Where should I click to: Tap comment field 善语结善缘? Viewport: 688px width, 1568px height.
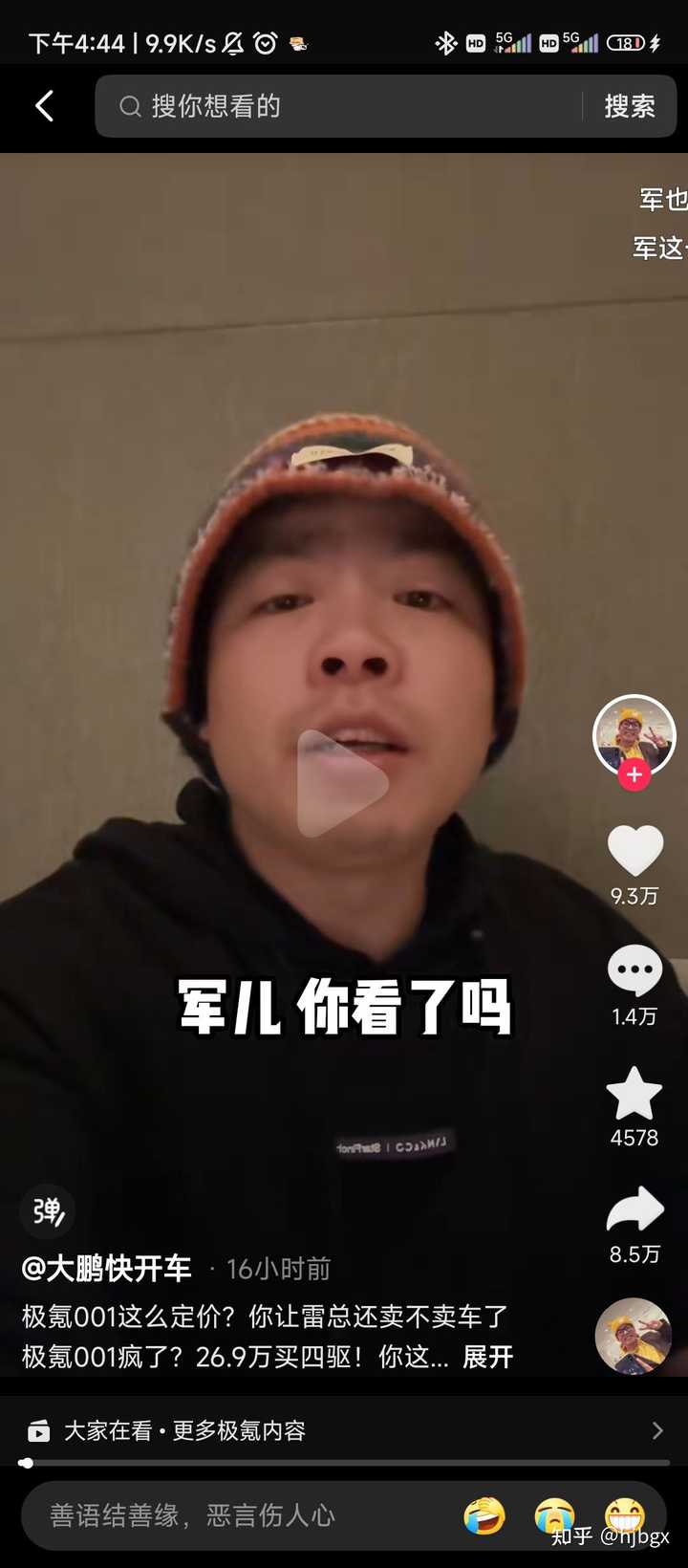click(239, 1515)
